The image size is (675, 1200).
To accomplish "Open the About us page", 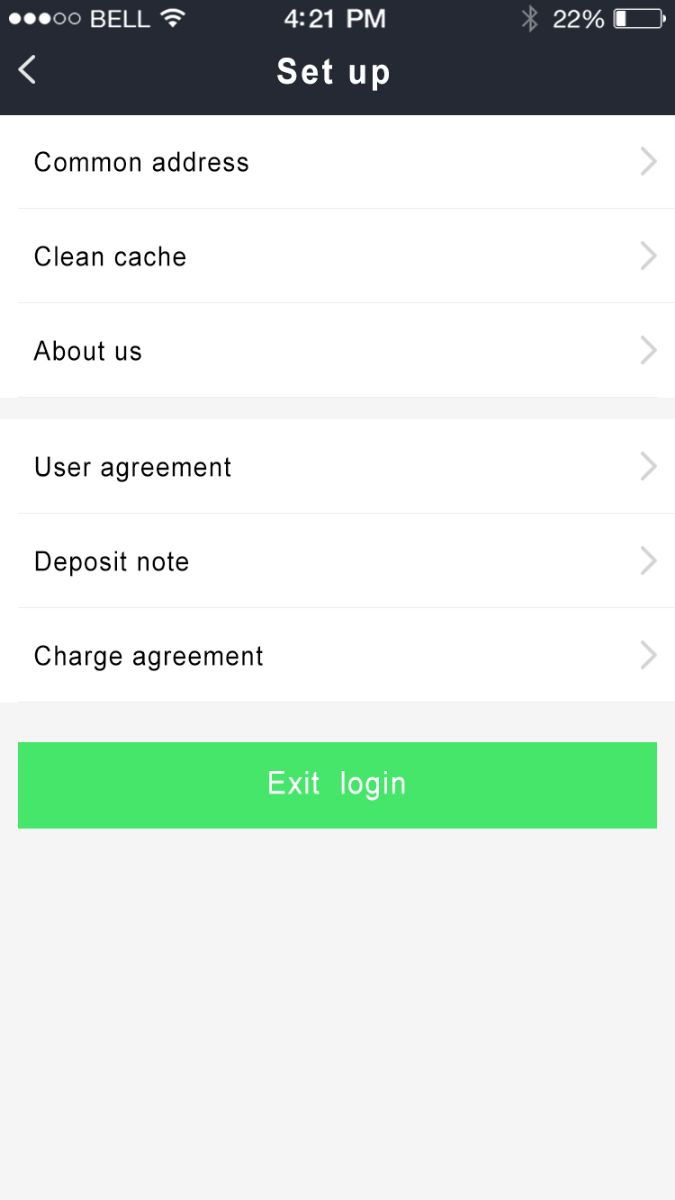I will pos(337,350).
